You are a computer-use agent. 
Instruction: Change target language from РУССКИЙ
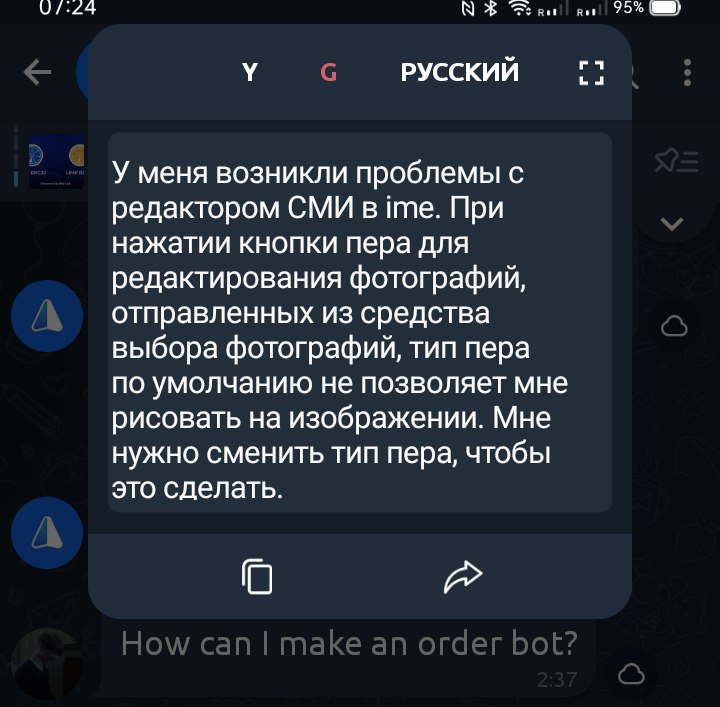(x=459, y=72)
